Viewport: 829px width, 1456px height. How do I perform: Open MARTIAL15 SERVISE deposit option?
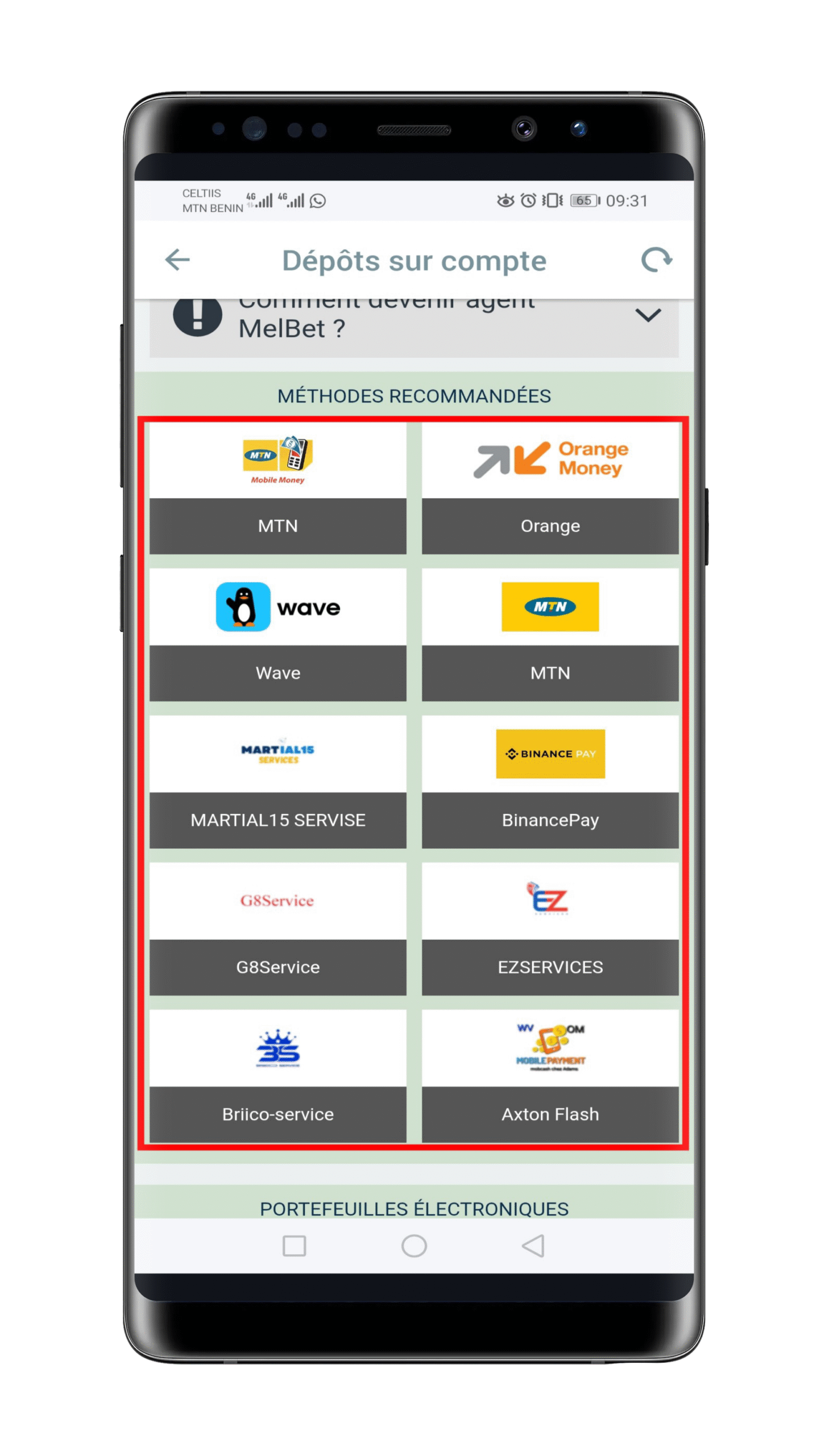pyautogui.click(x=278, y=781)
